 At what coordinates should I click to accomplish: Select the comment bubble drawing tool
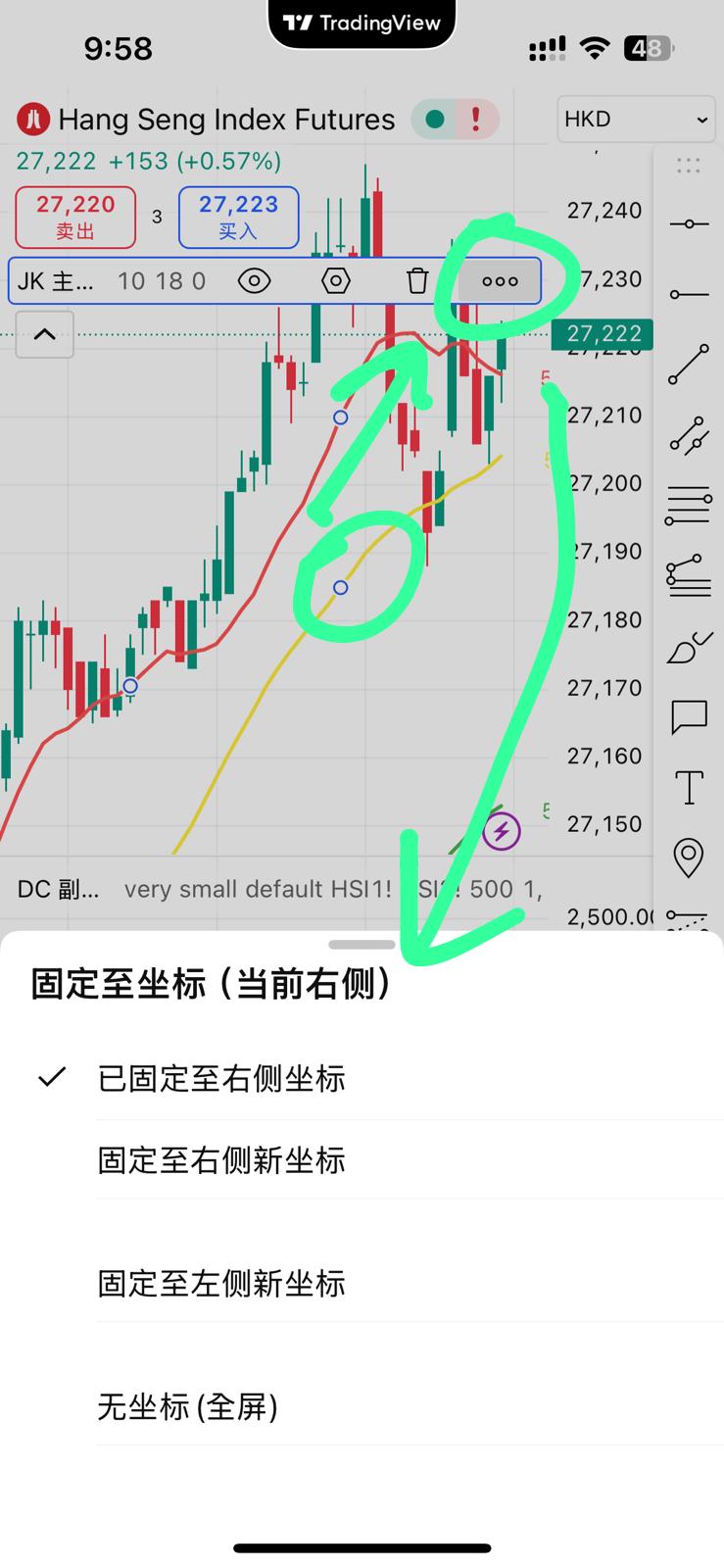pyautogui.click(x=689, y=716)
